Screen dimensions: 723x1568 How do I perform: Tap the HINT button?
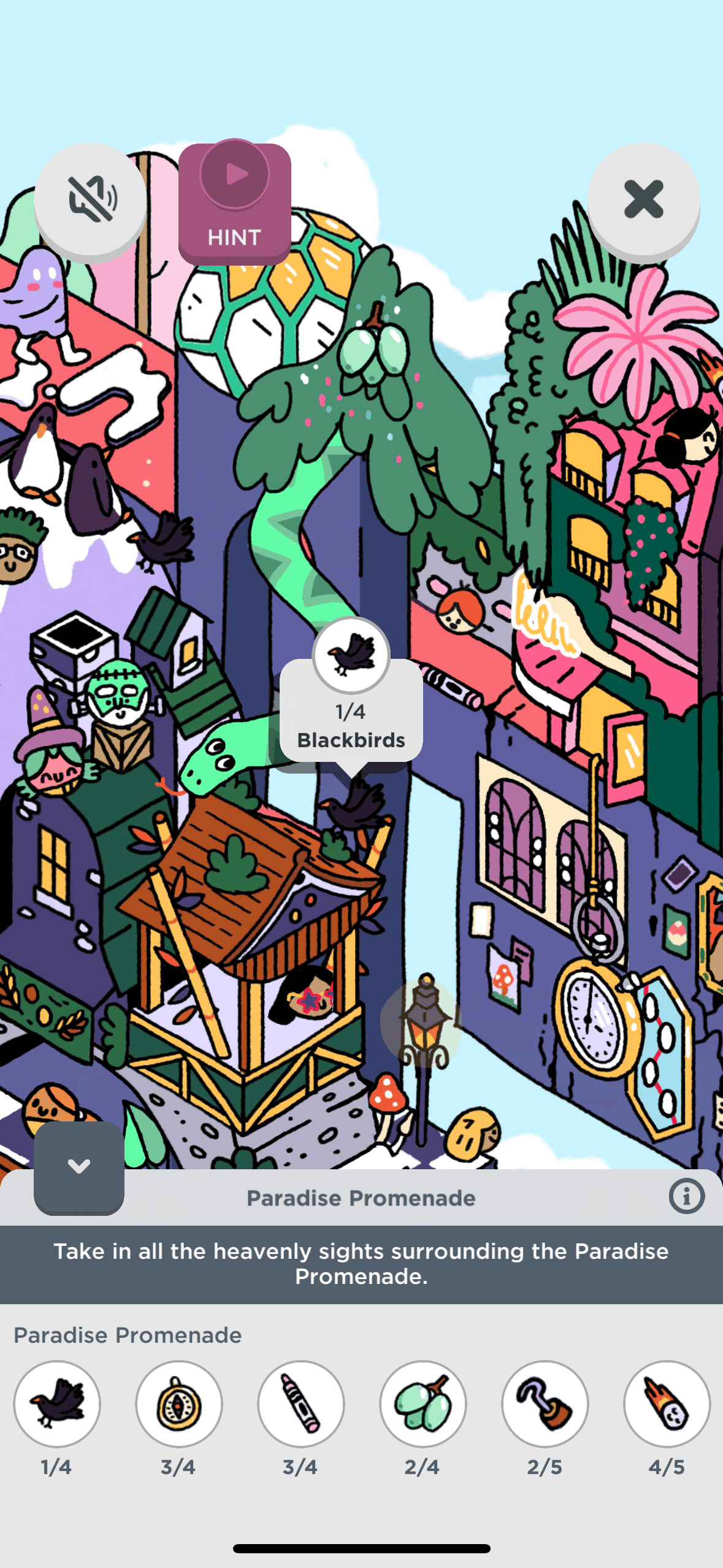pyautogui.click(x=234, y=202)
